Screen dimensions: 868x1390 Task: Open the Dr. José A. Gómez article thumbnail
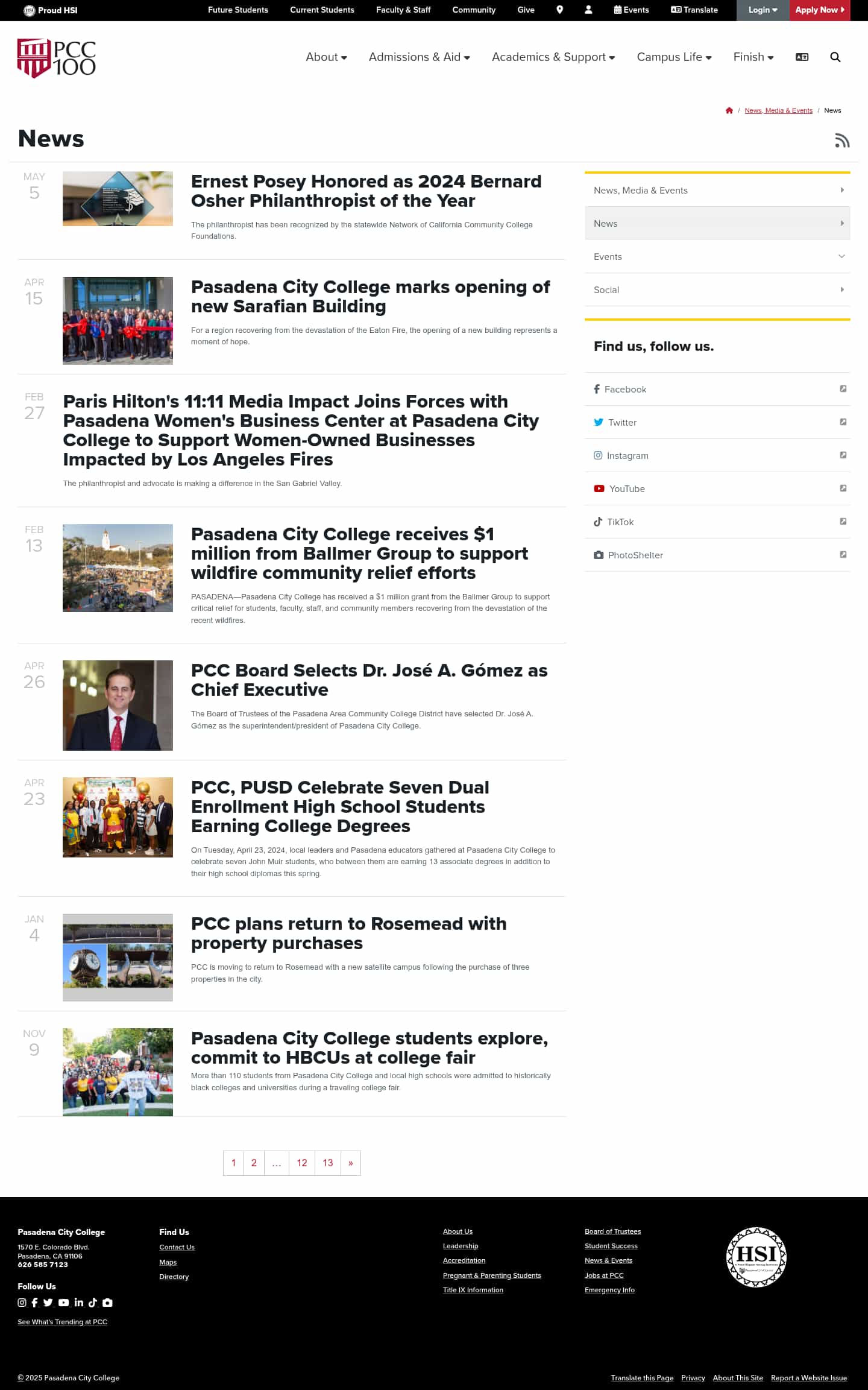118,705
